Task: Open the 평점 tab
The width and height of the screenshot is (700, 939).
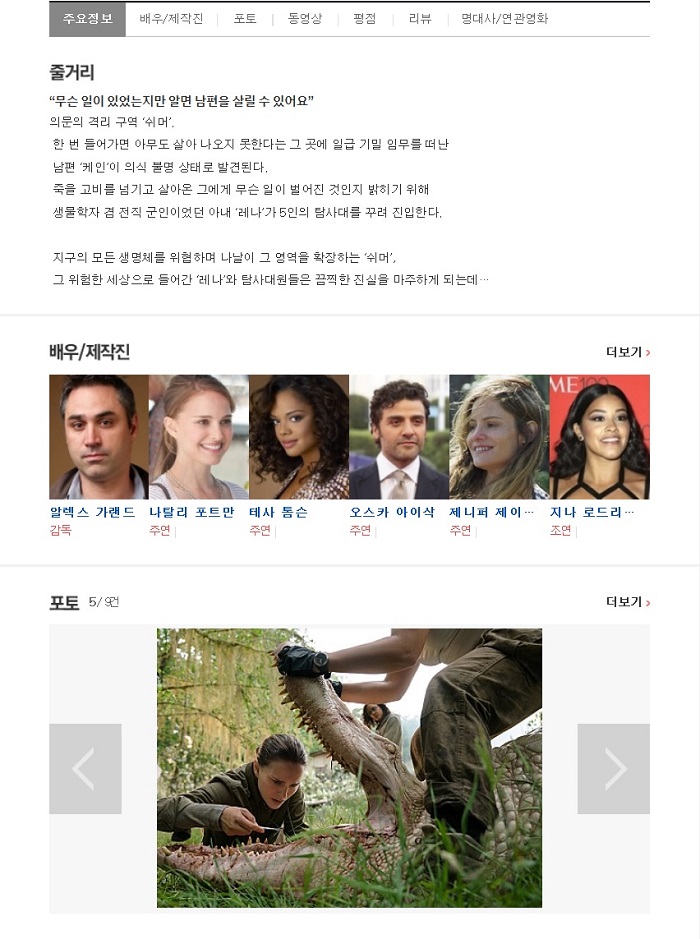Action: [365, 19]
